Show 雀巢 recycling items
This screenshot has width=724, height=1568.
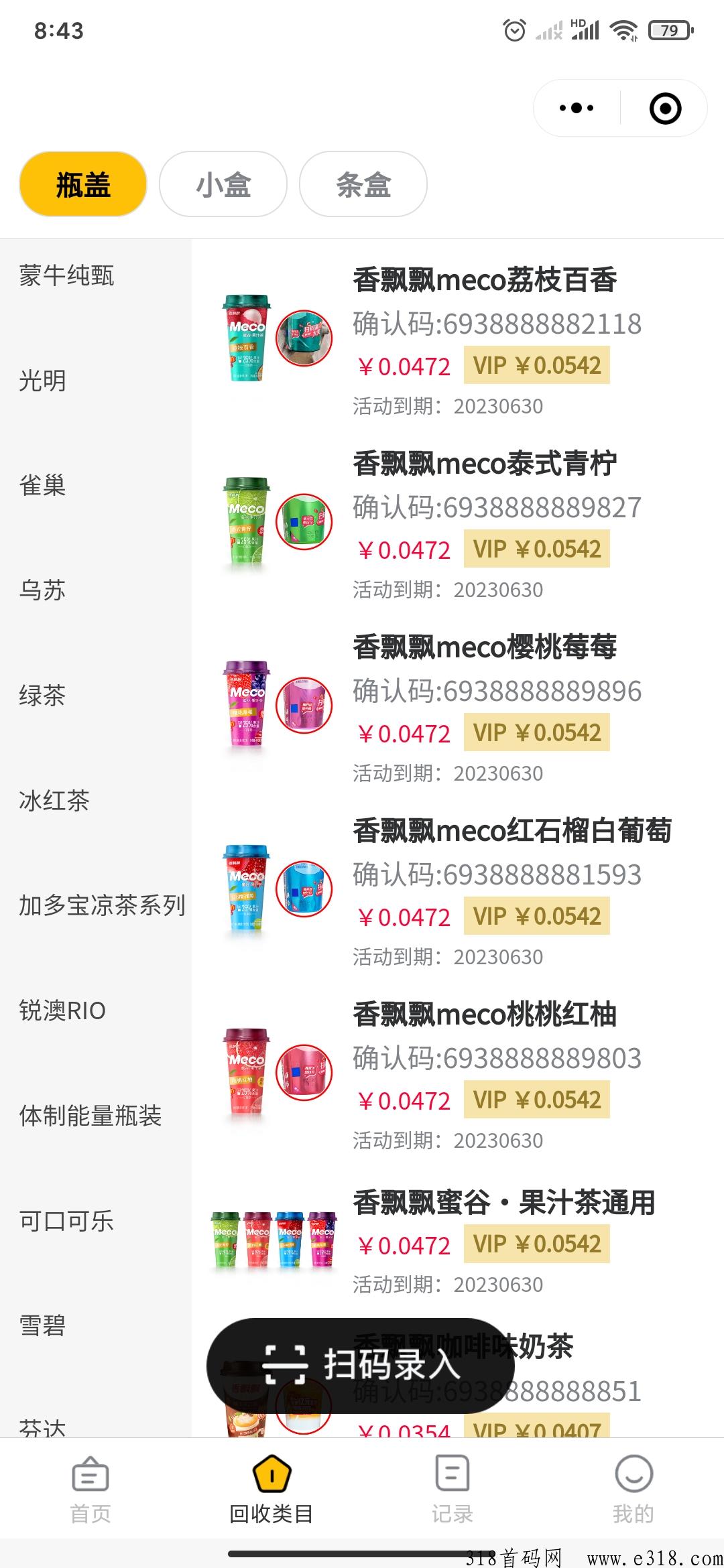point(43,485)
